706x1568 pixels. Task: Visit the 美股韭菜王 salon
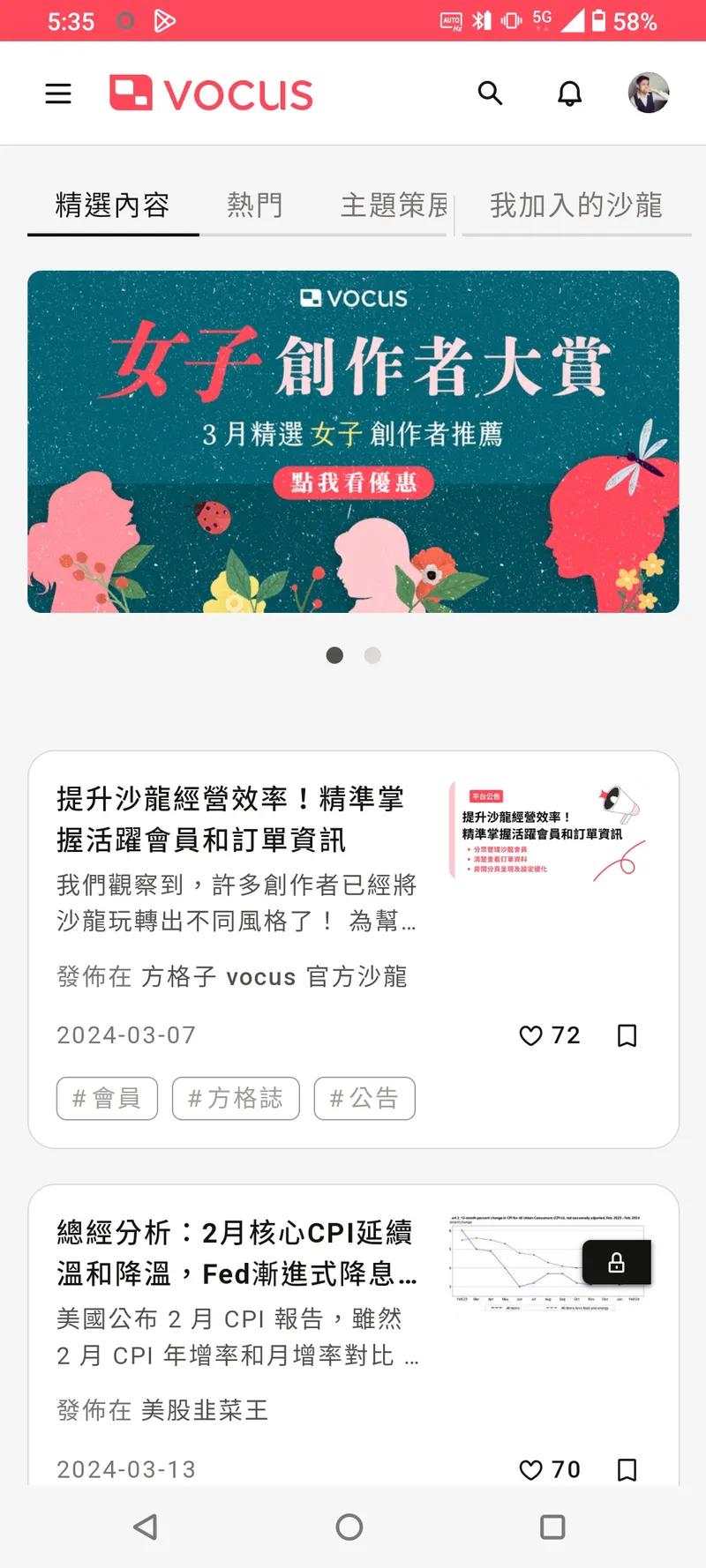[205, 1410]
